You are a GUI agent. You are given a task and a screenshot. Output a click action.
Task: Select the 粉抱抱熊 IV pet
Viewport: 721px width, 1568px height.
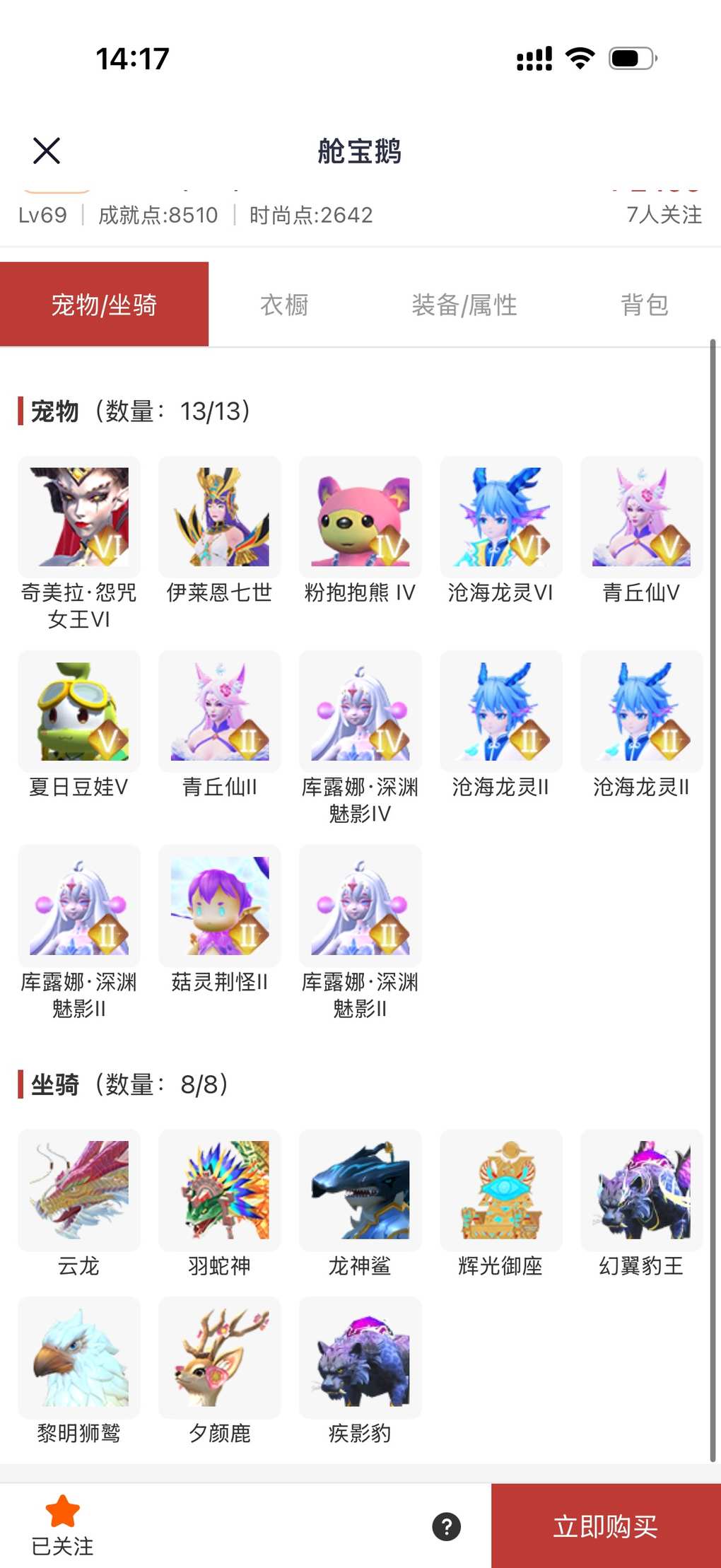pos(360,517)
